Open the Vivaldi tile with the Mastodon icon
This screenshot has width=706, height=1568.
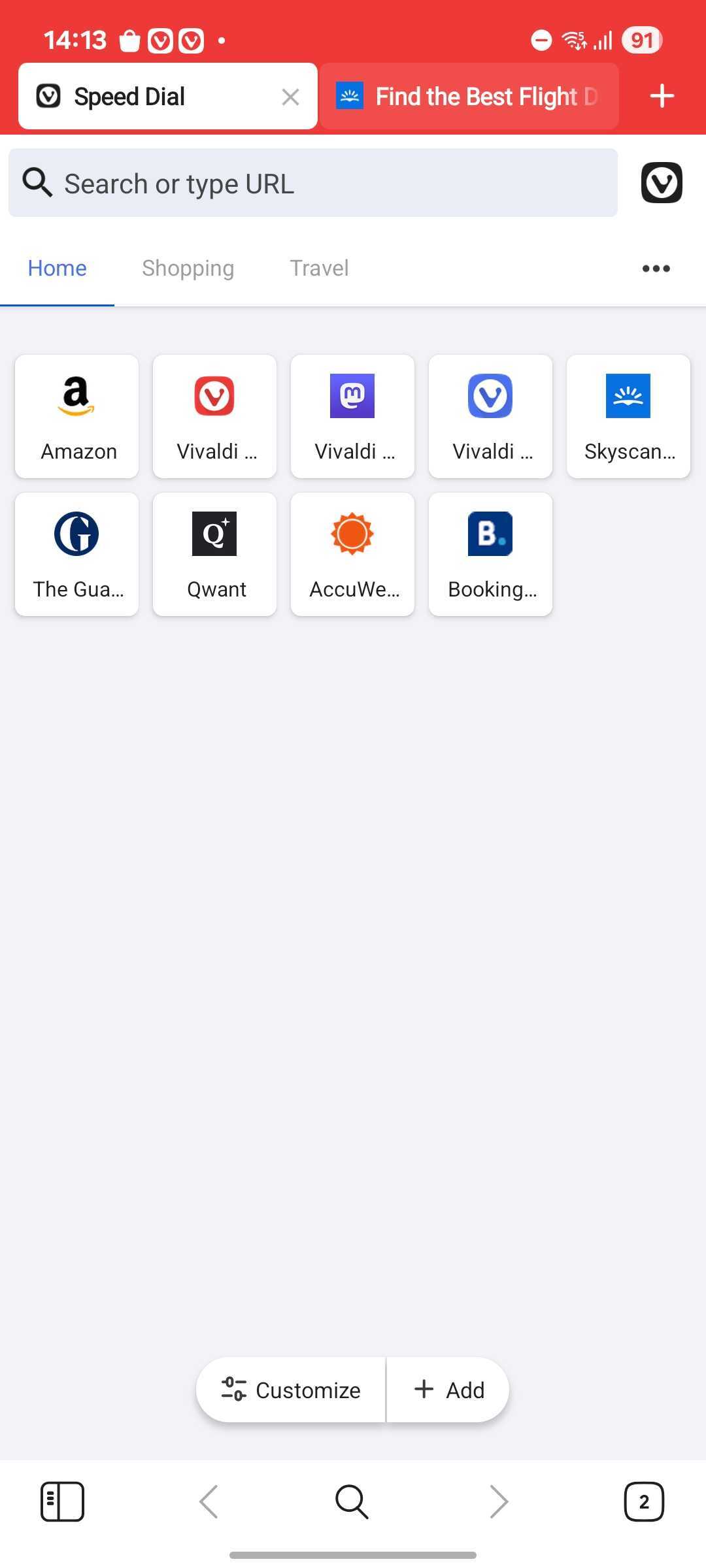tap(353, 416)
